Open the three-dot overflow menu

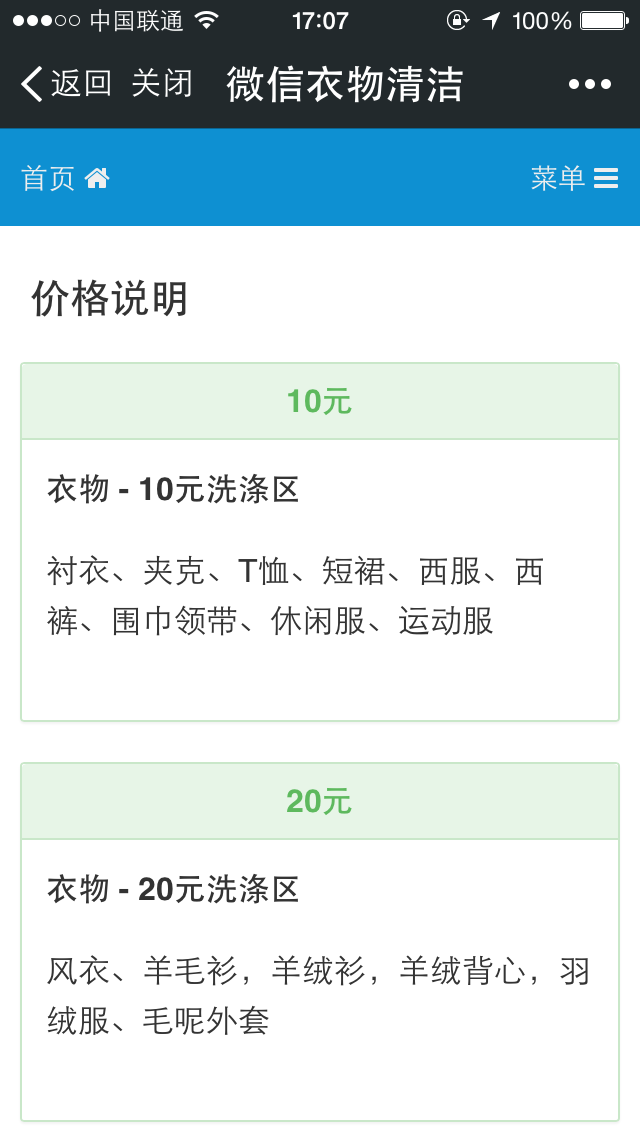pos(590,85)
